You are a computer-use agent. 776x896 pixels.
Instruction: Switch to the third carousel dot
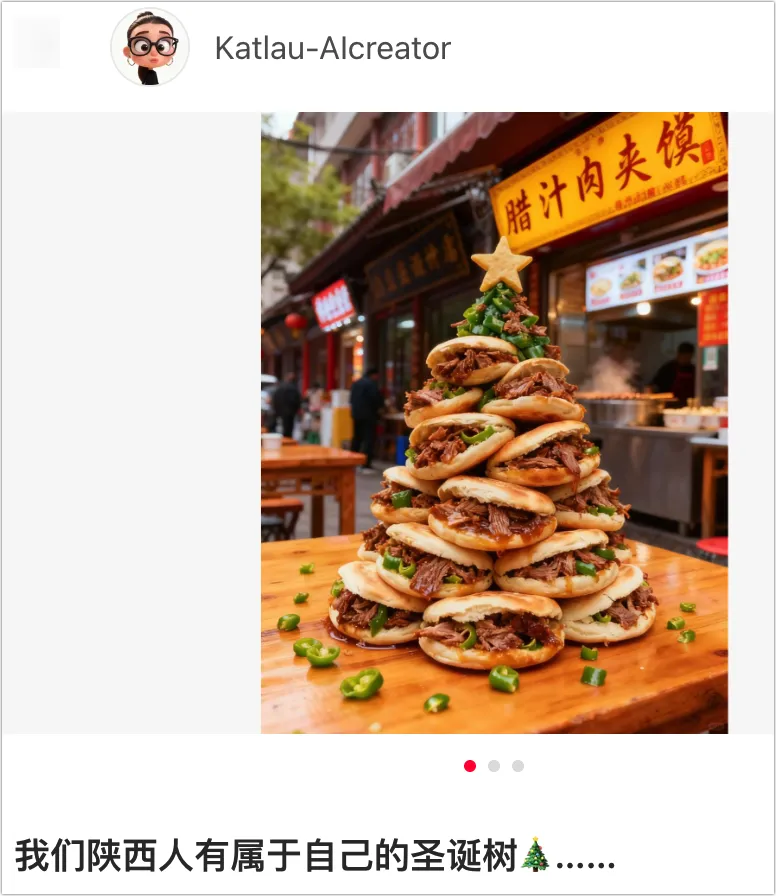point(517,765)
